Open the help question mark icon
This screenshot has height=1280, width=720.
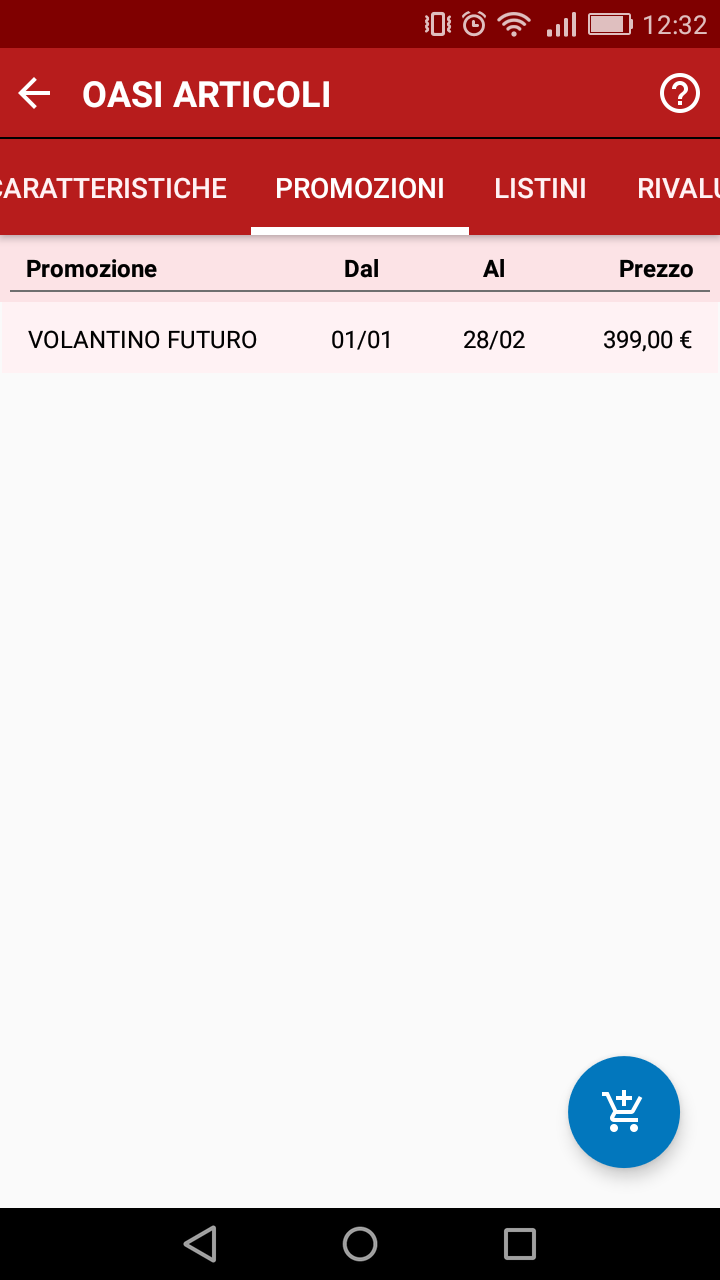pyautogui.click(x=680, y=94)
